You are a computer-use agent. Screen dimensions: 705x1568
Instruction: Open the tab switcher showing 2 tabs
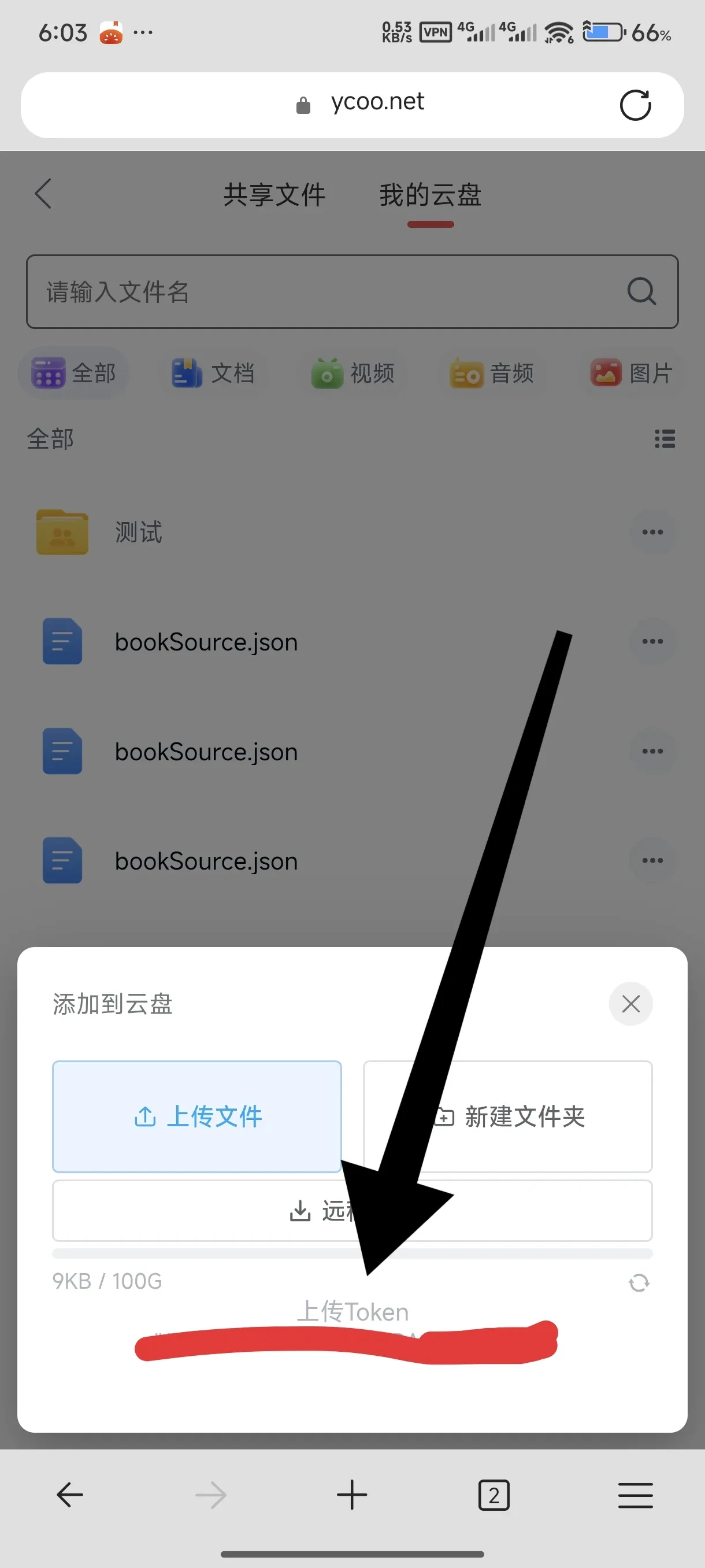493,1495
